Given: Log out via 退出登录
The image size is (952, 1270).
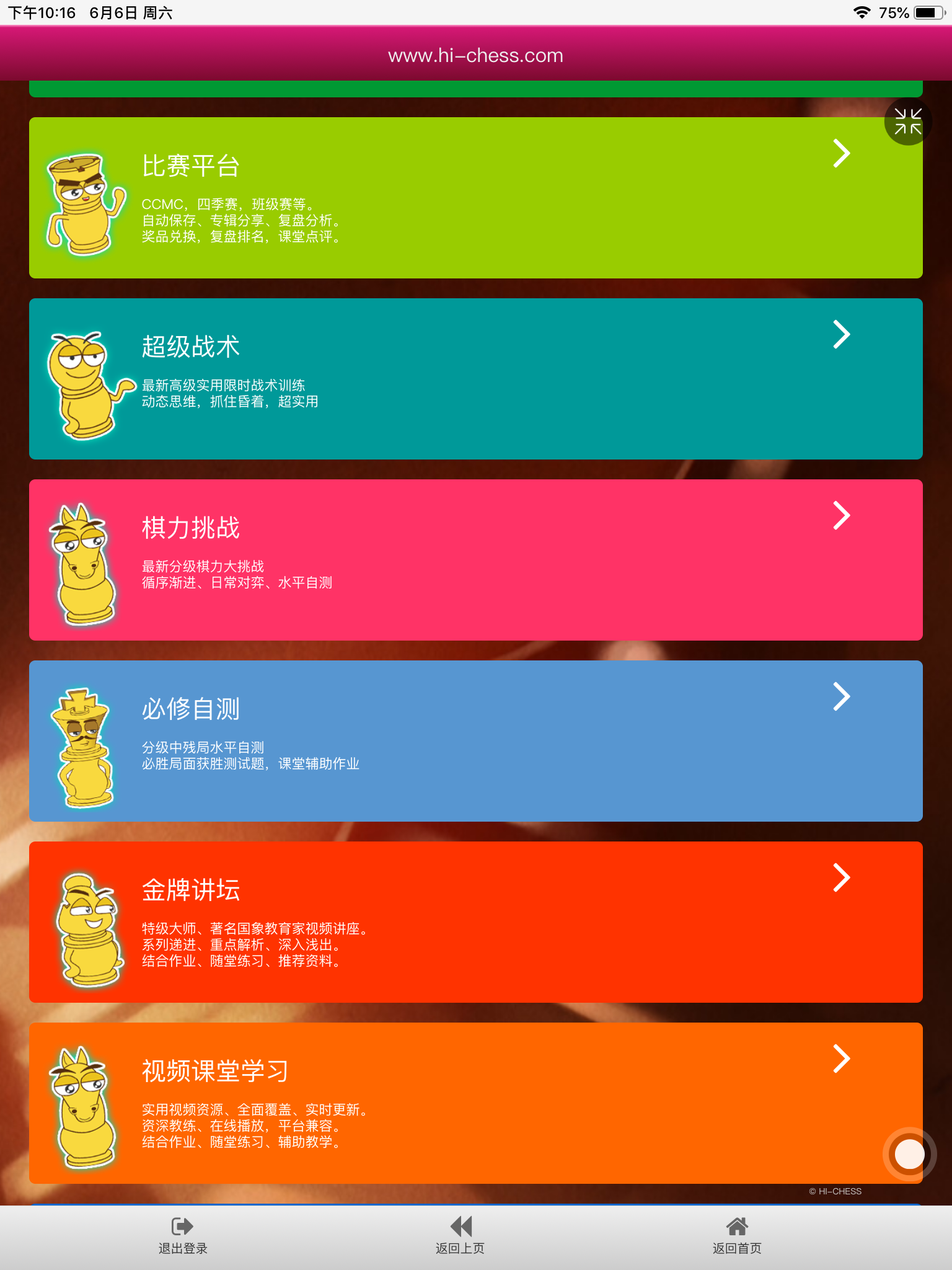Looking at the screenshot, I should coord(182,1235).
